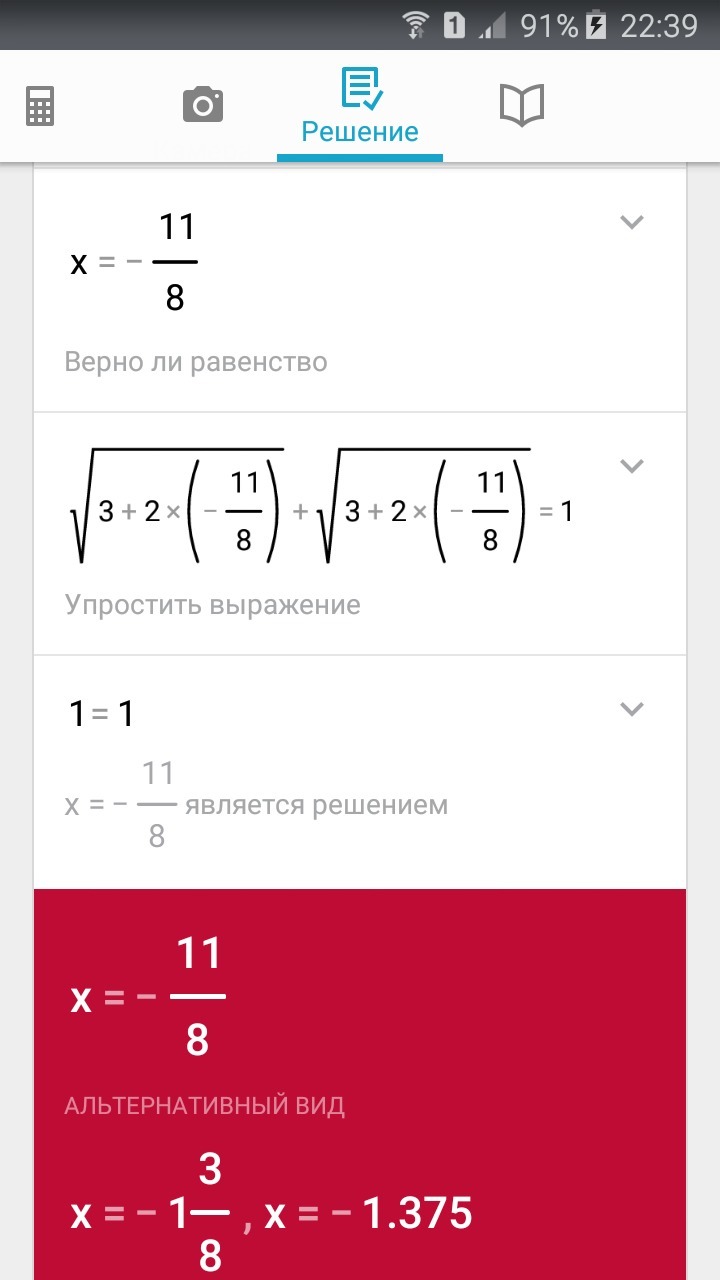Expand the 1 = 1 step
720x1280 pixels.
631,709
